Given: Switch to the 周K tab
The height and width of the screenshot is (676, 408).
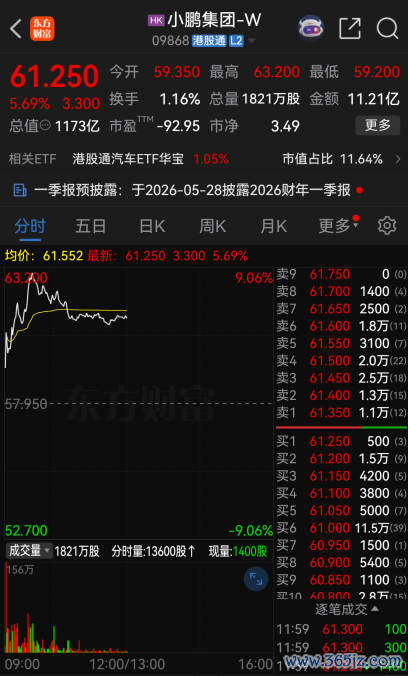Looking at the screenshot, I should 213,226.
